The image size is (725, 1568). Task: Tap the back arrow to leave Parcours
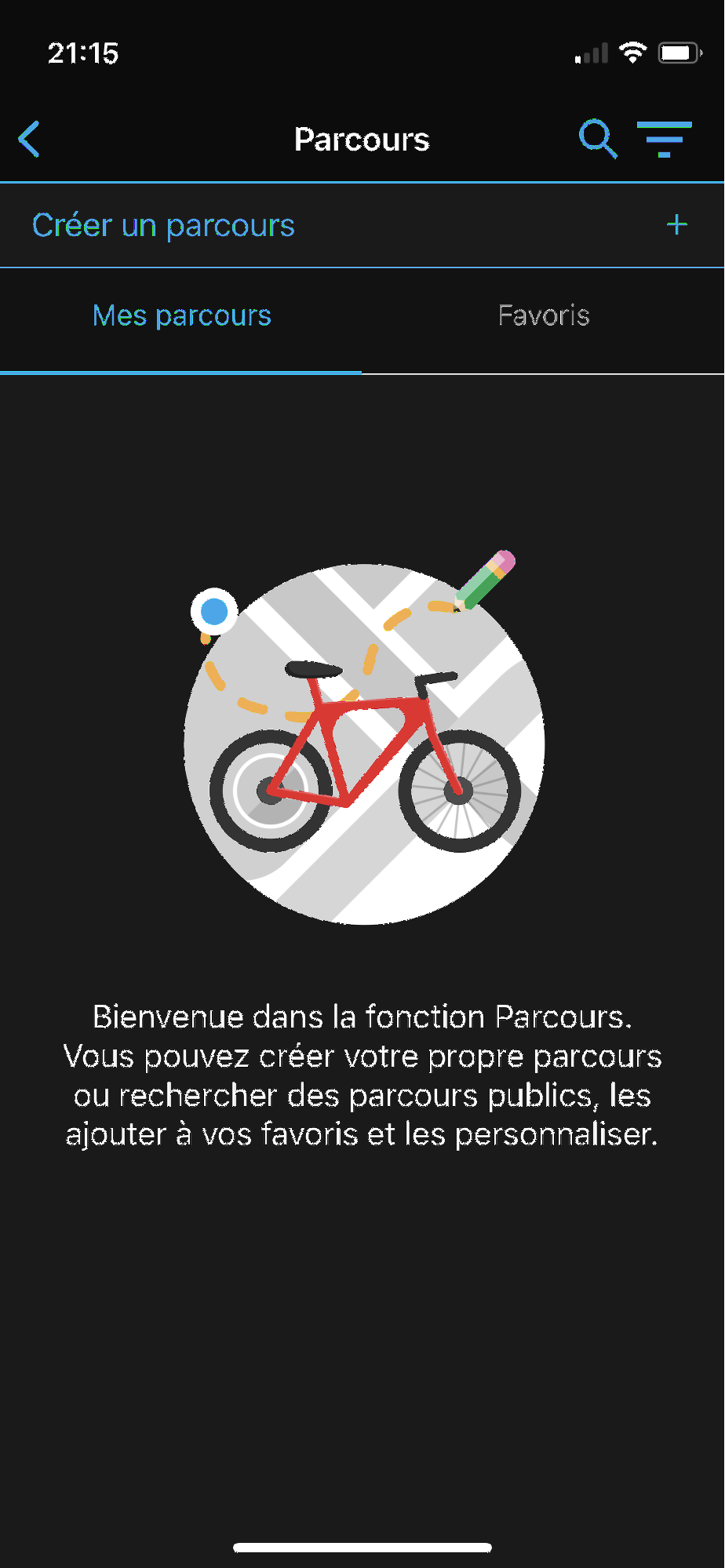tap(28, 140)
